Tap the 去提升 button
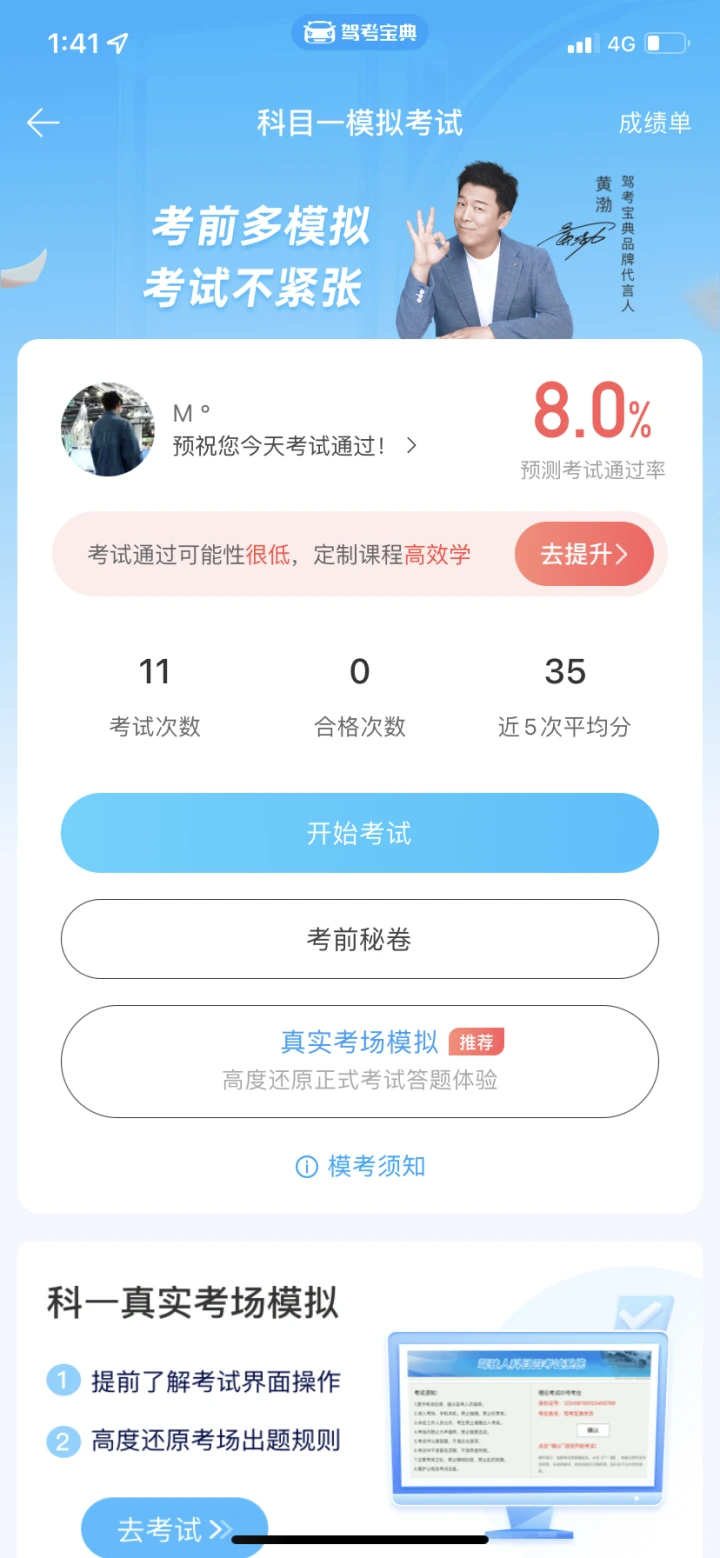Viewport: 720px width, 1558px height. point(584,554)
